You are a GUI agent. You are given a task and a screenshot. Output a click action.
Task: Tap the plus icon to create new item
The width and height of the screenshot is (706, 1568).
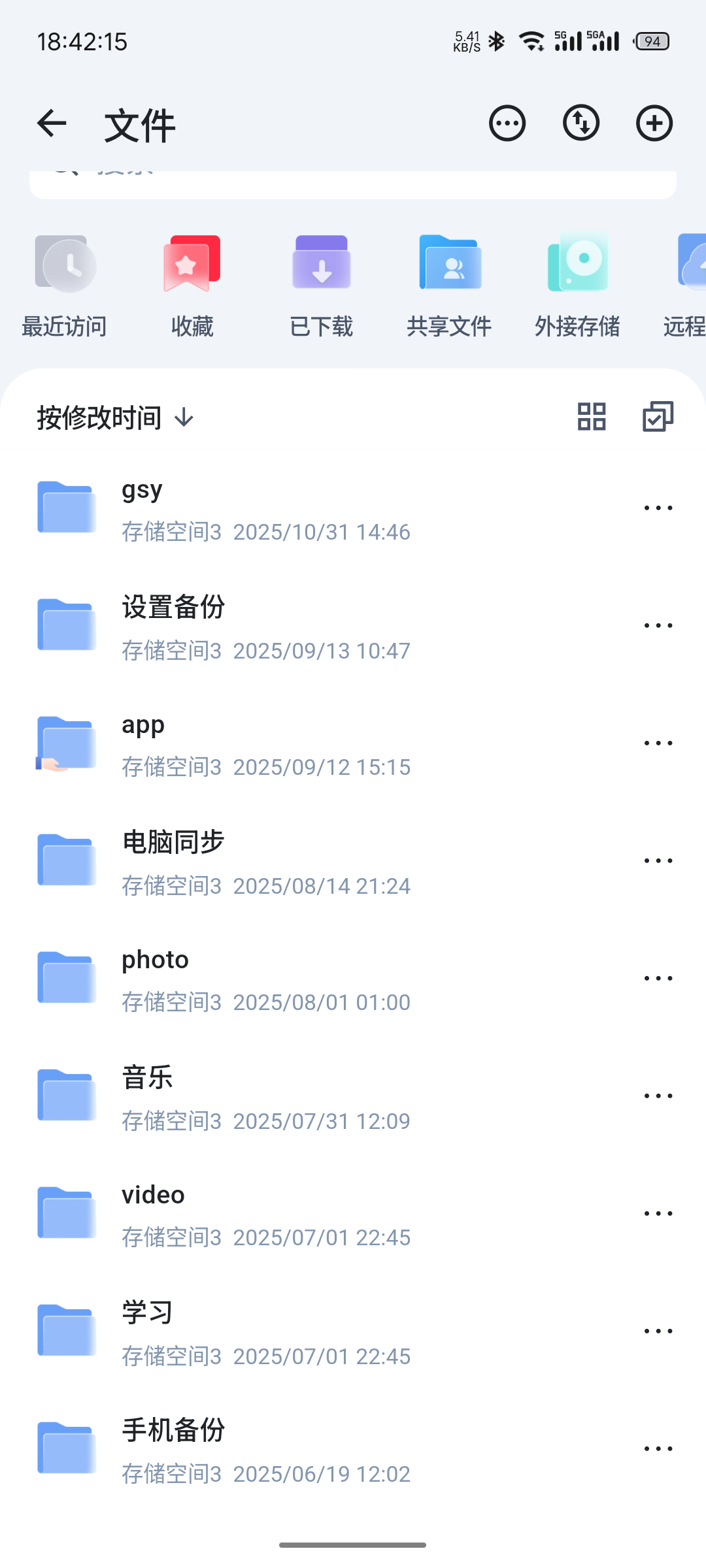coord(653,122)
